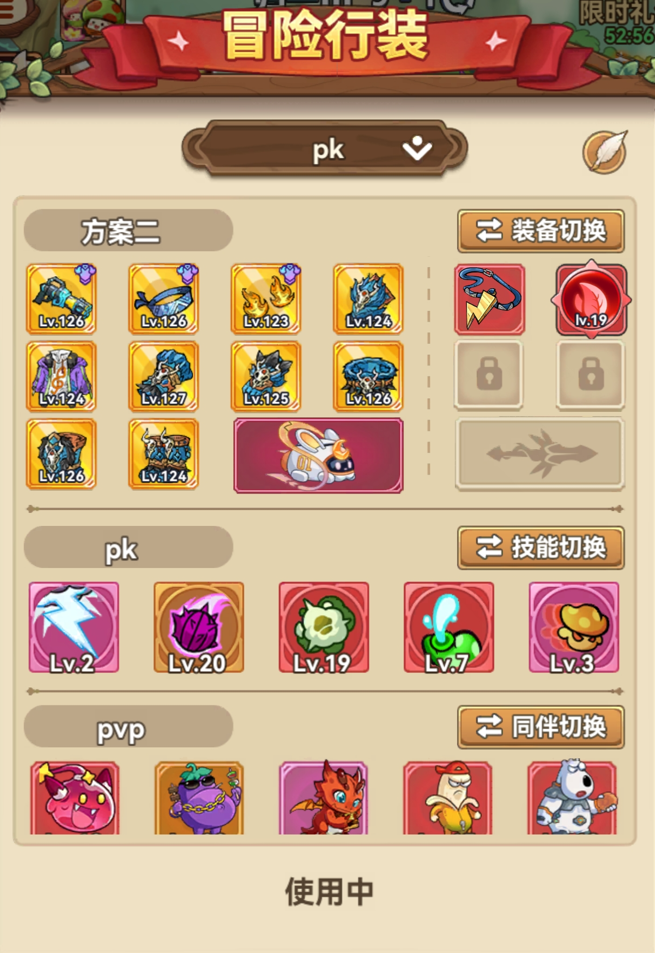
Task: Select the Lv.3 mushroom skill
Action: point(573,627)
